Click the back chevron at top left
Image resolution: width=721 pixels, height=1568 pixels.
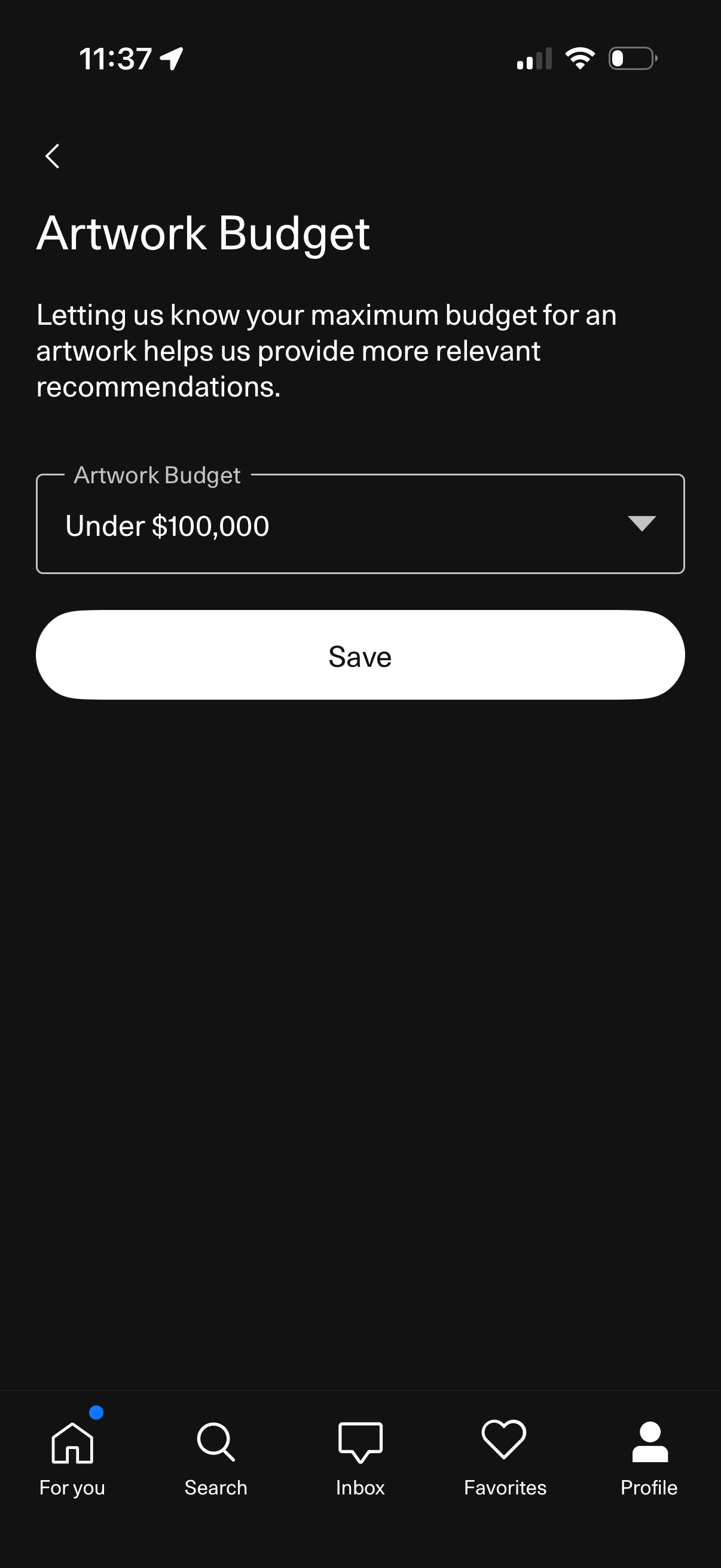pyautogui.click(x=53, y=157)
